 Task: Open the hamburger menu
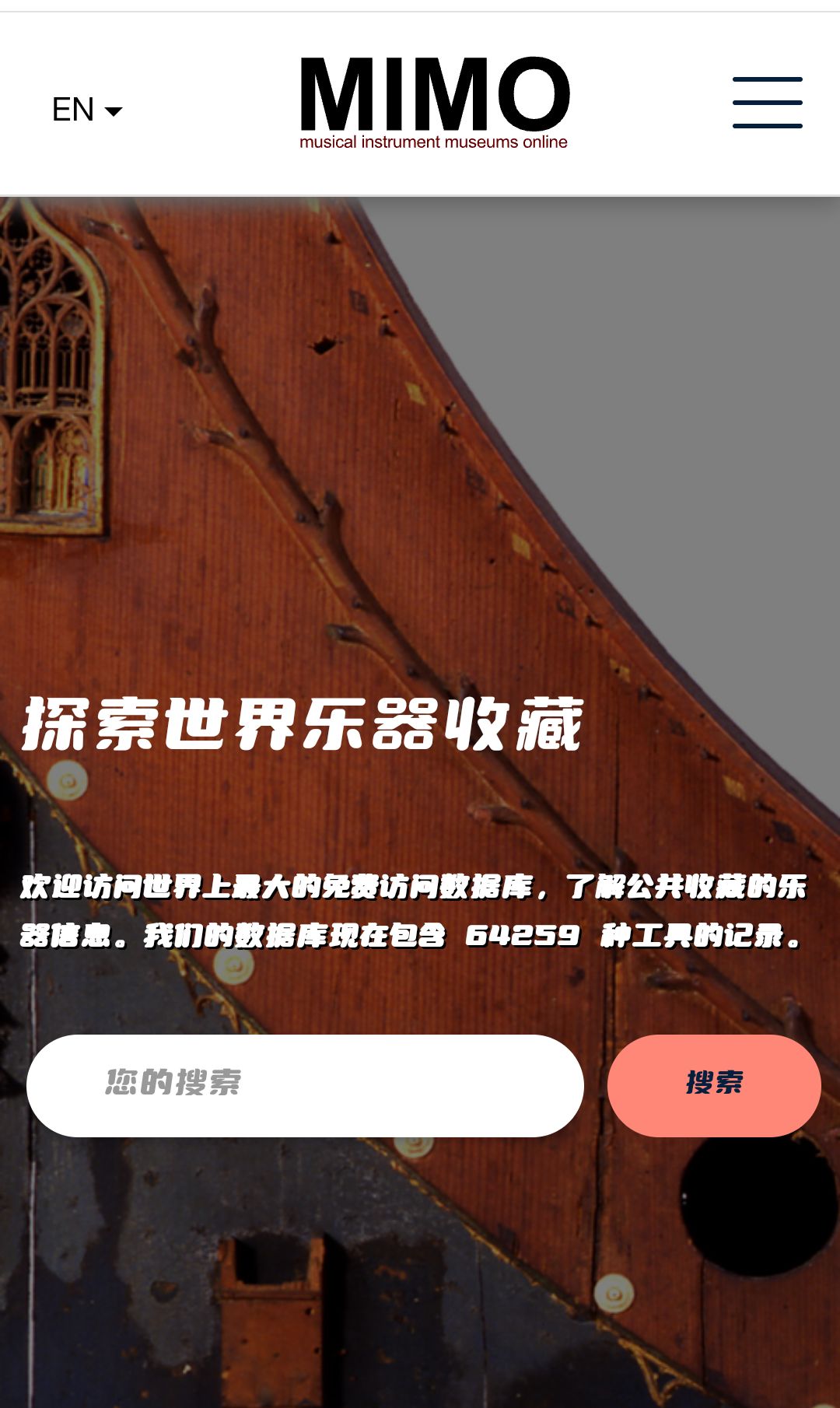tap(767, 103)
